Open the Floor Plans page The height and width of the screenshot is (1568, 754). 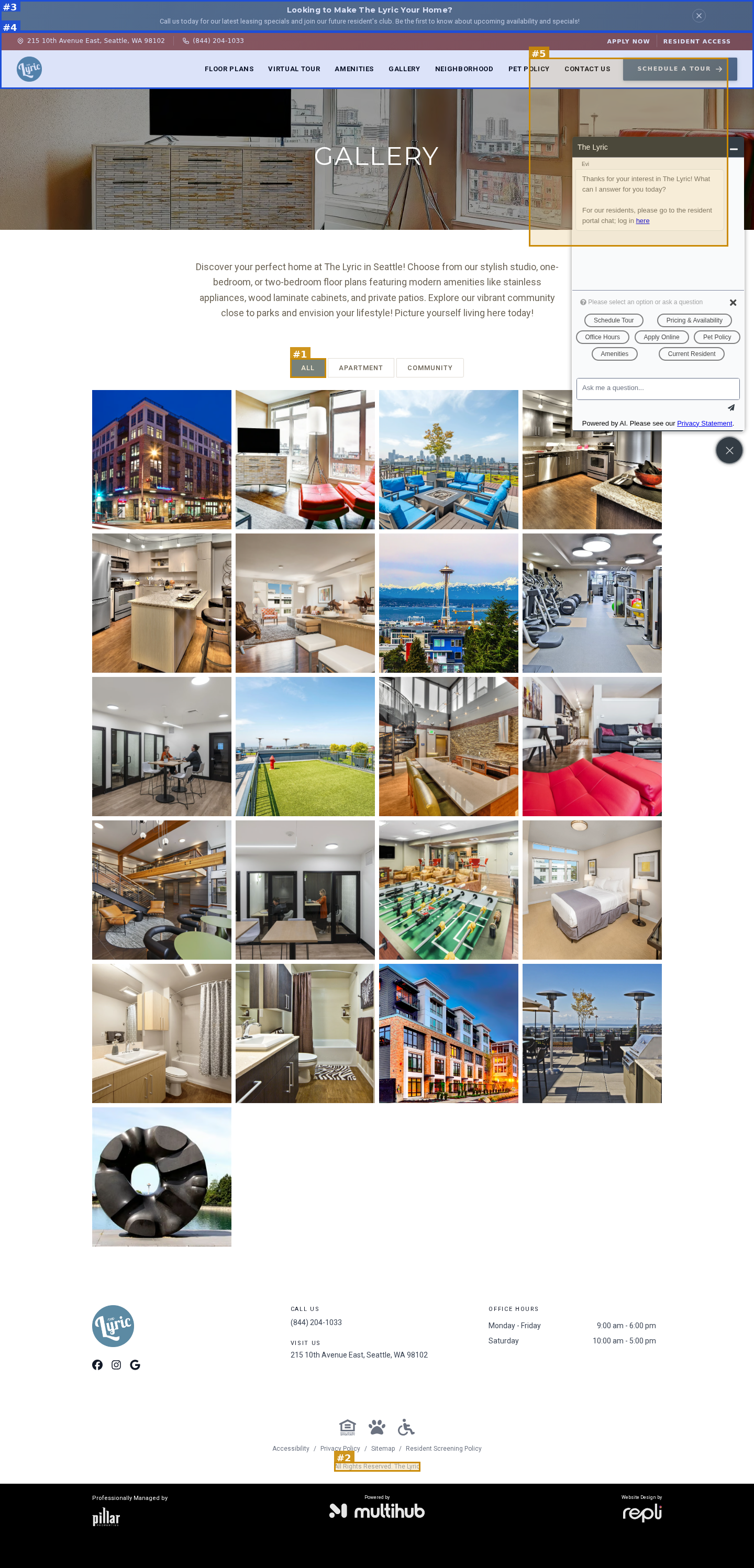(229, 70)
